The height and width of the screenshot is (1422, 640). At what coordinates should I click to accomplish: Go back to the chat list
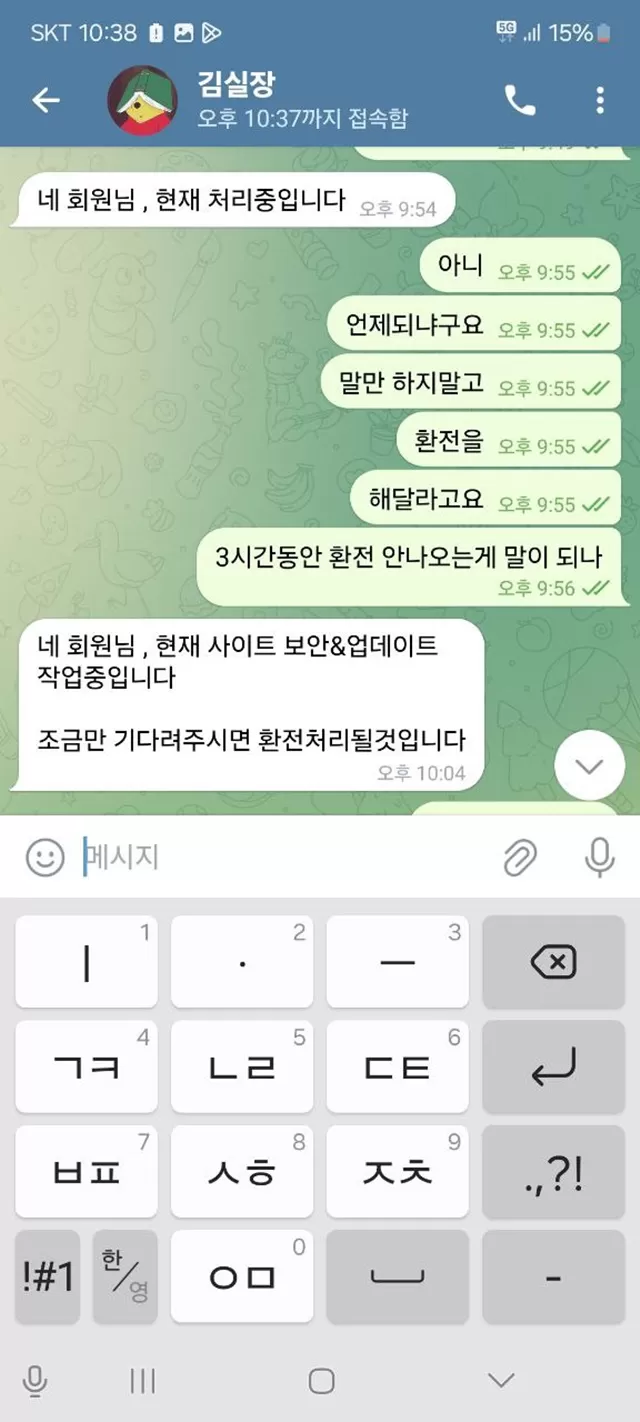[46, 100]
